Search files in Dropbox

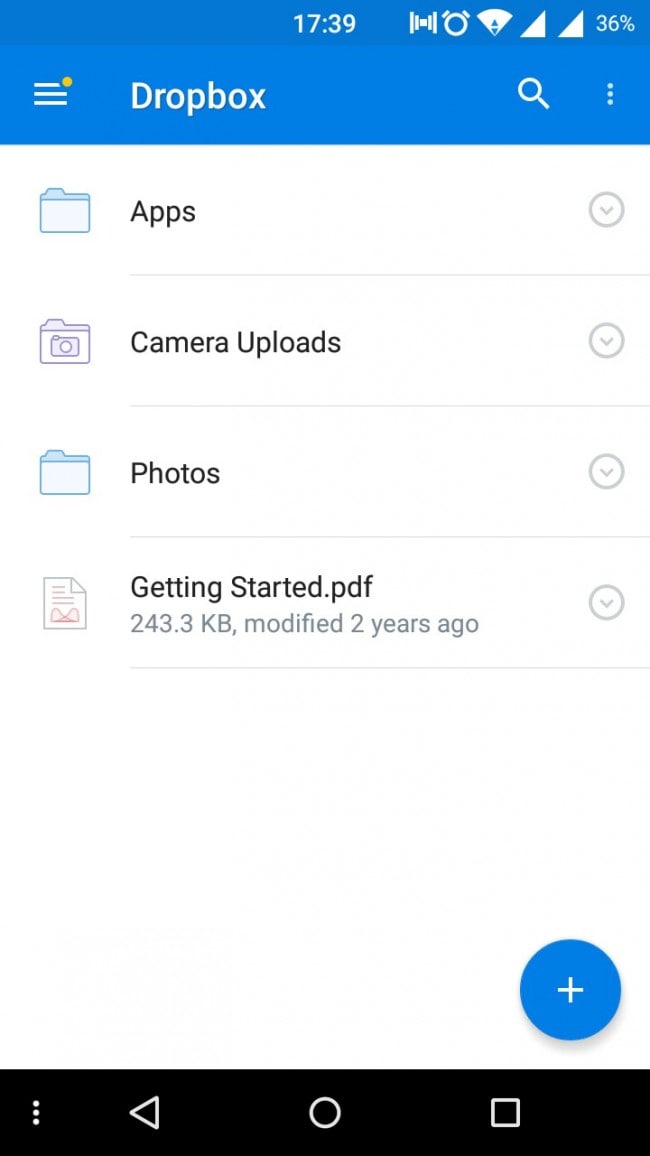click(x=534, y=95)
